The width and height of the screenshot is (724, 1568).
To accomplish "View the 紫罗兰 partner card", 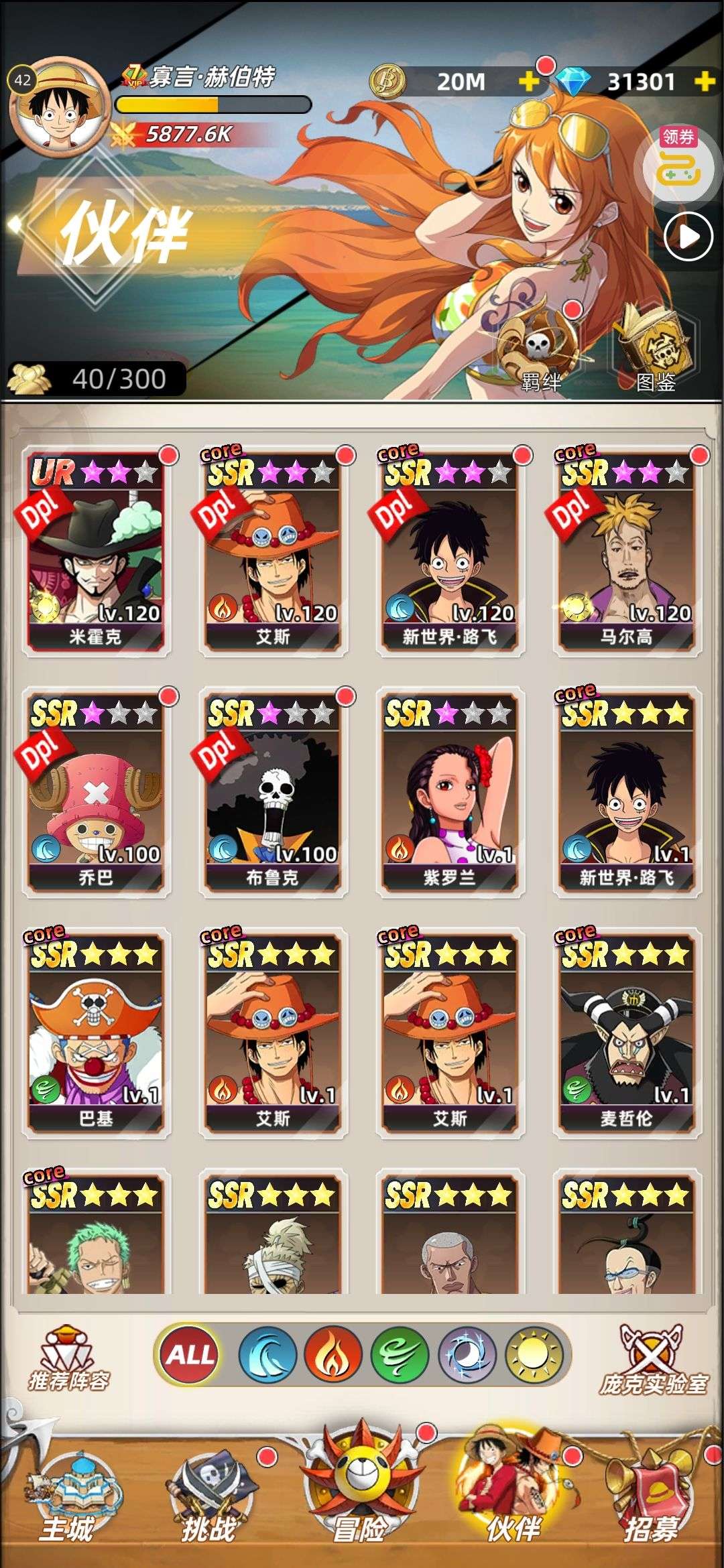I will click(x=450, y=793).
